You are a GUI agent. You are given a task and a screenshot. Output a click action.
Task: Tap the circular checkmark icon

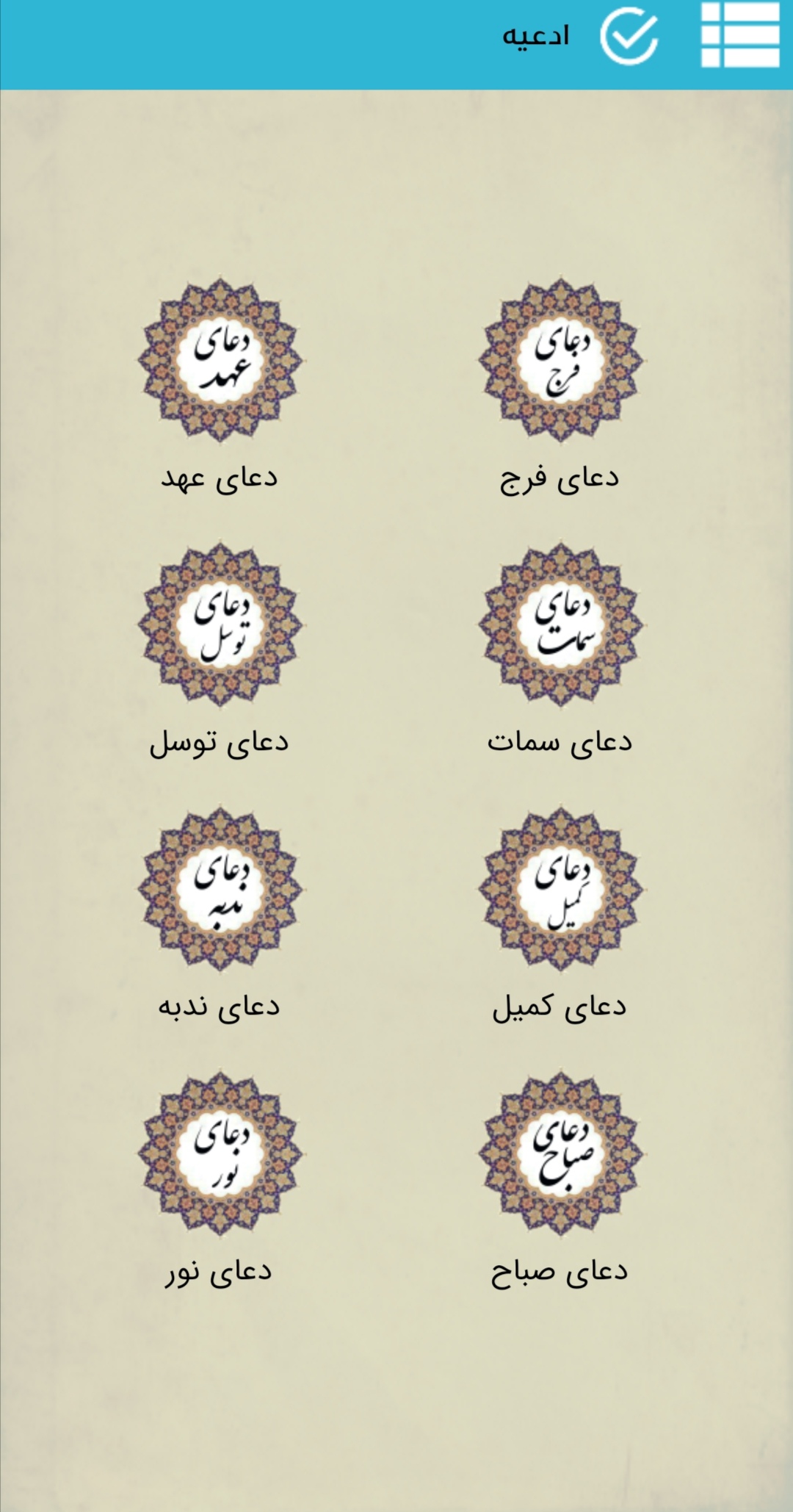(629, 37)
